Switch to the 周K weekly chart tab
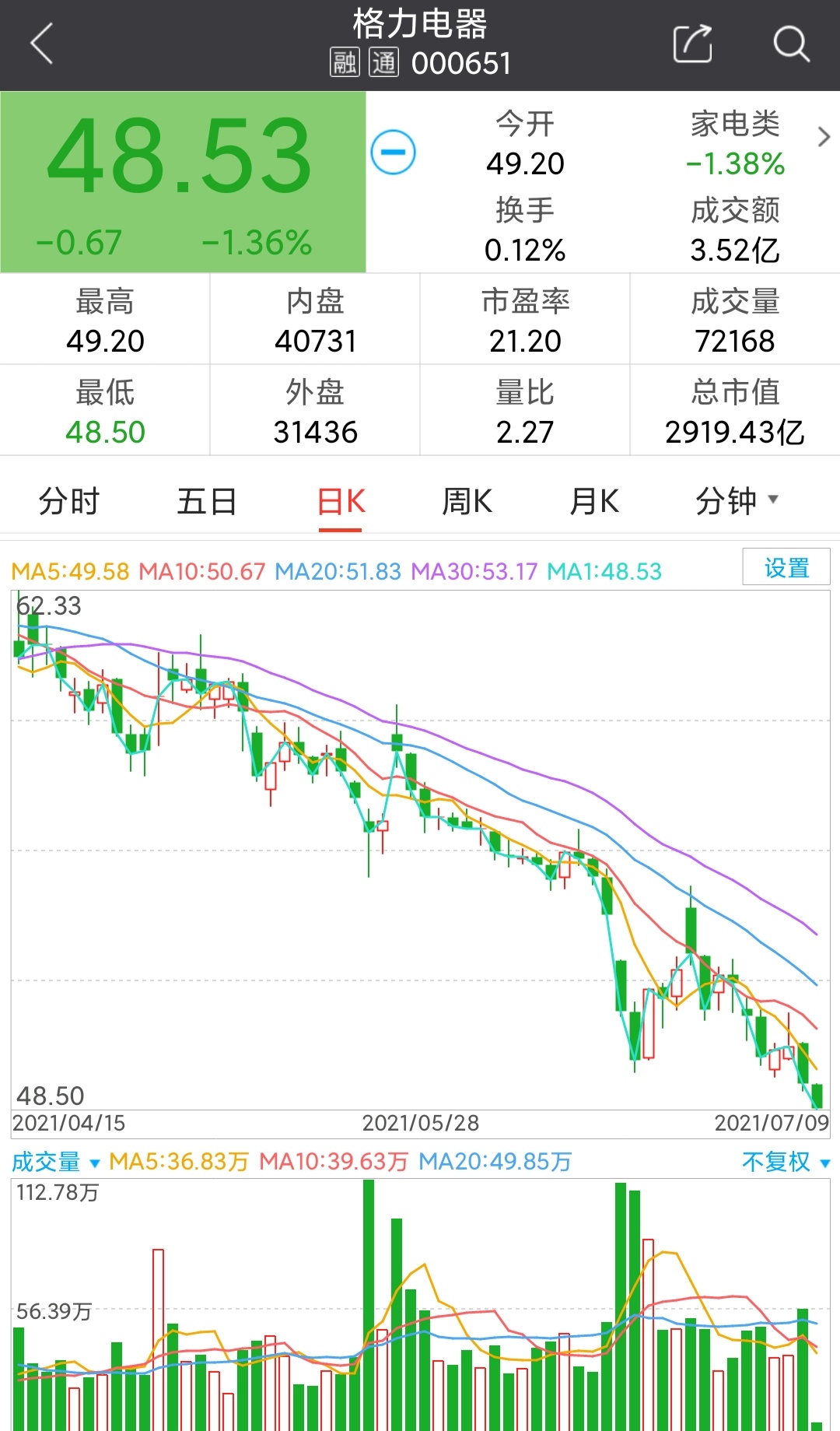This screenshot has height=1431, width=840. [467, 502]
